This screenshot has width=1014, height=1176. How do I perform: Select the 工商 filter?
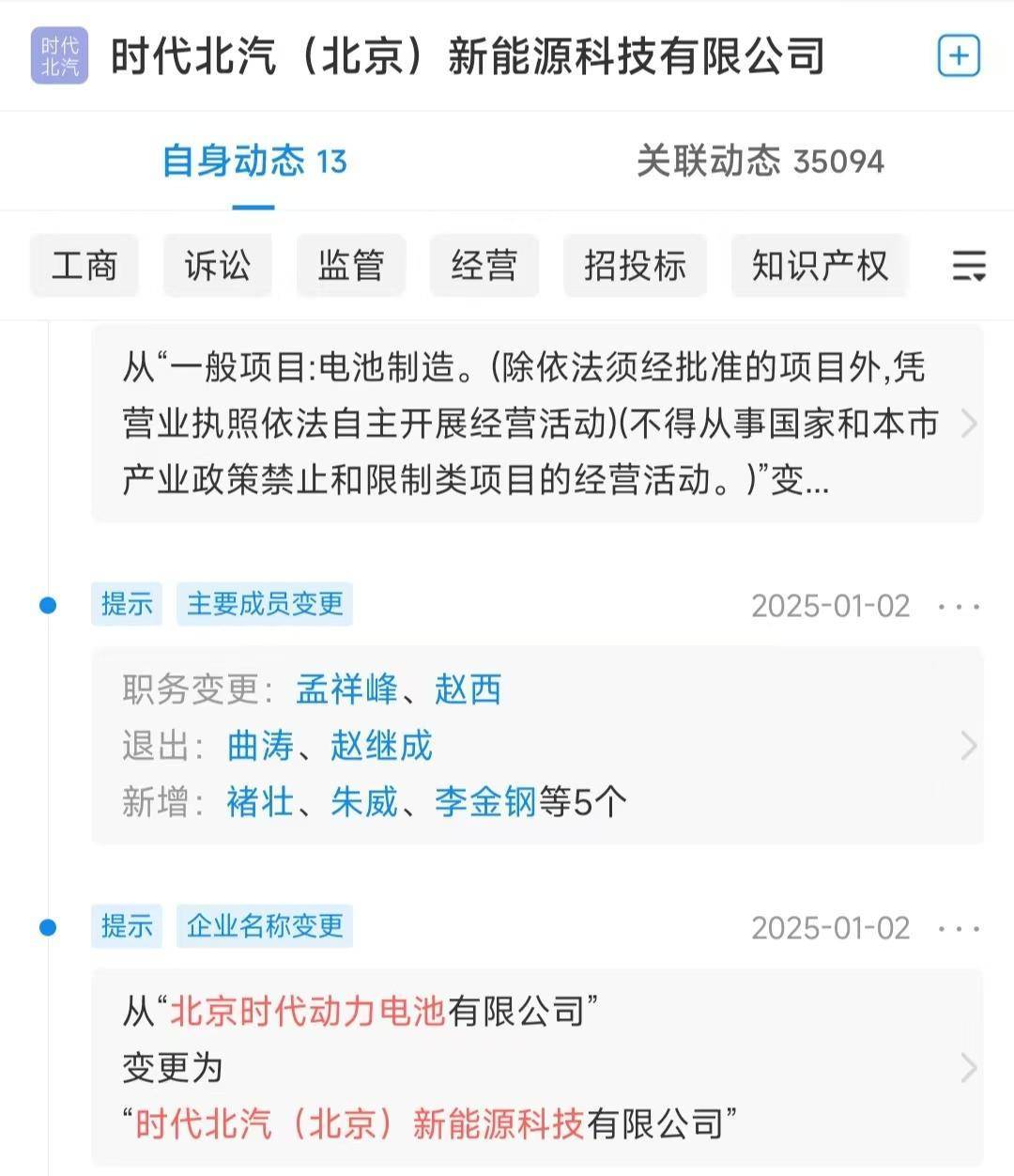pyautogui.click(x=84, y=266)
